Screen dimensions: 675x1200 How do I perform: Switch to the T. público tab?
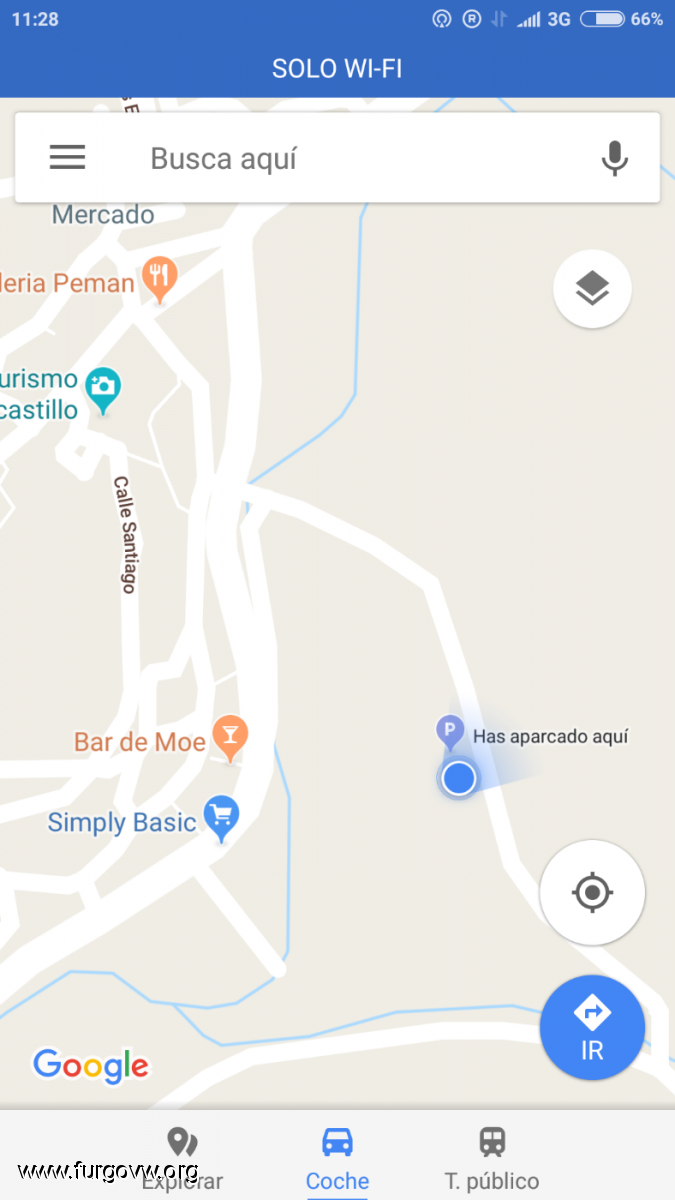click(491, 1158)
